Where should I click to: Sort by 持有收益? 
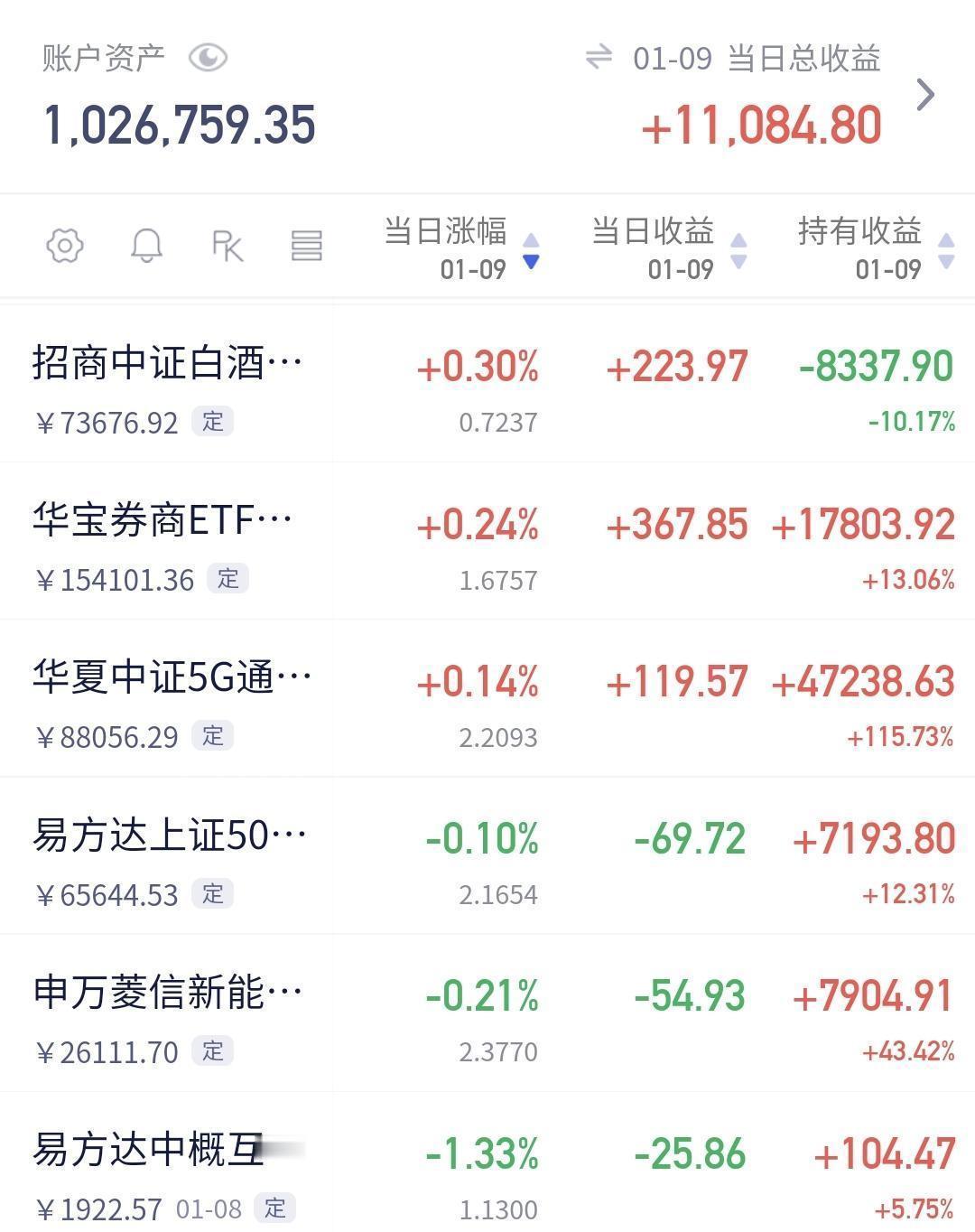pos(877,247)
